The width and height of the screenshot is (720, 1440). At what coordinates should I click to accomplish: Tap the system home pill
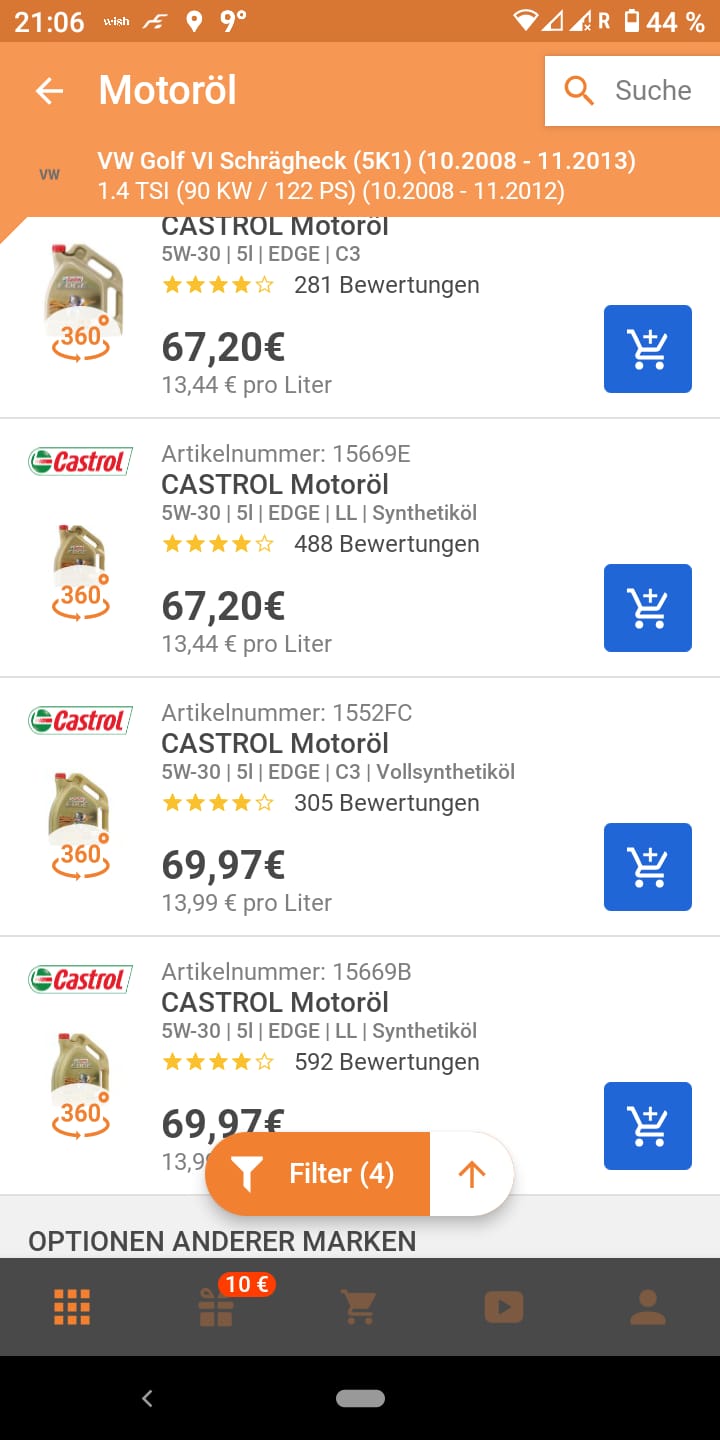[360, 1399]
